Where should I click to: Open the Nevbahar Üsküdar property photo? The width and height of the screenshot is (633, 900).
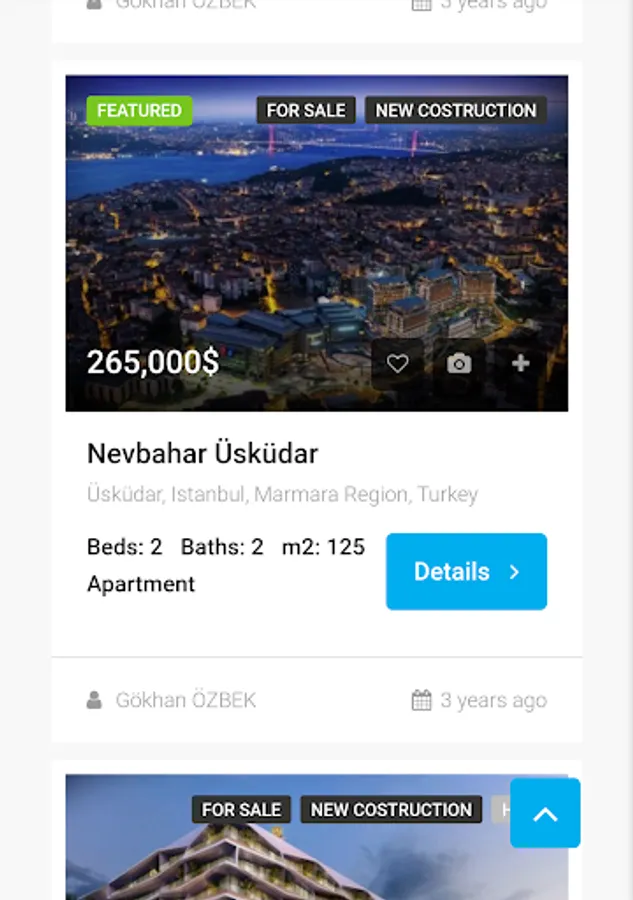[316, 240]
